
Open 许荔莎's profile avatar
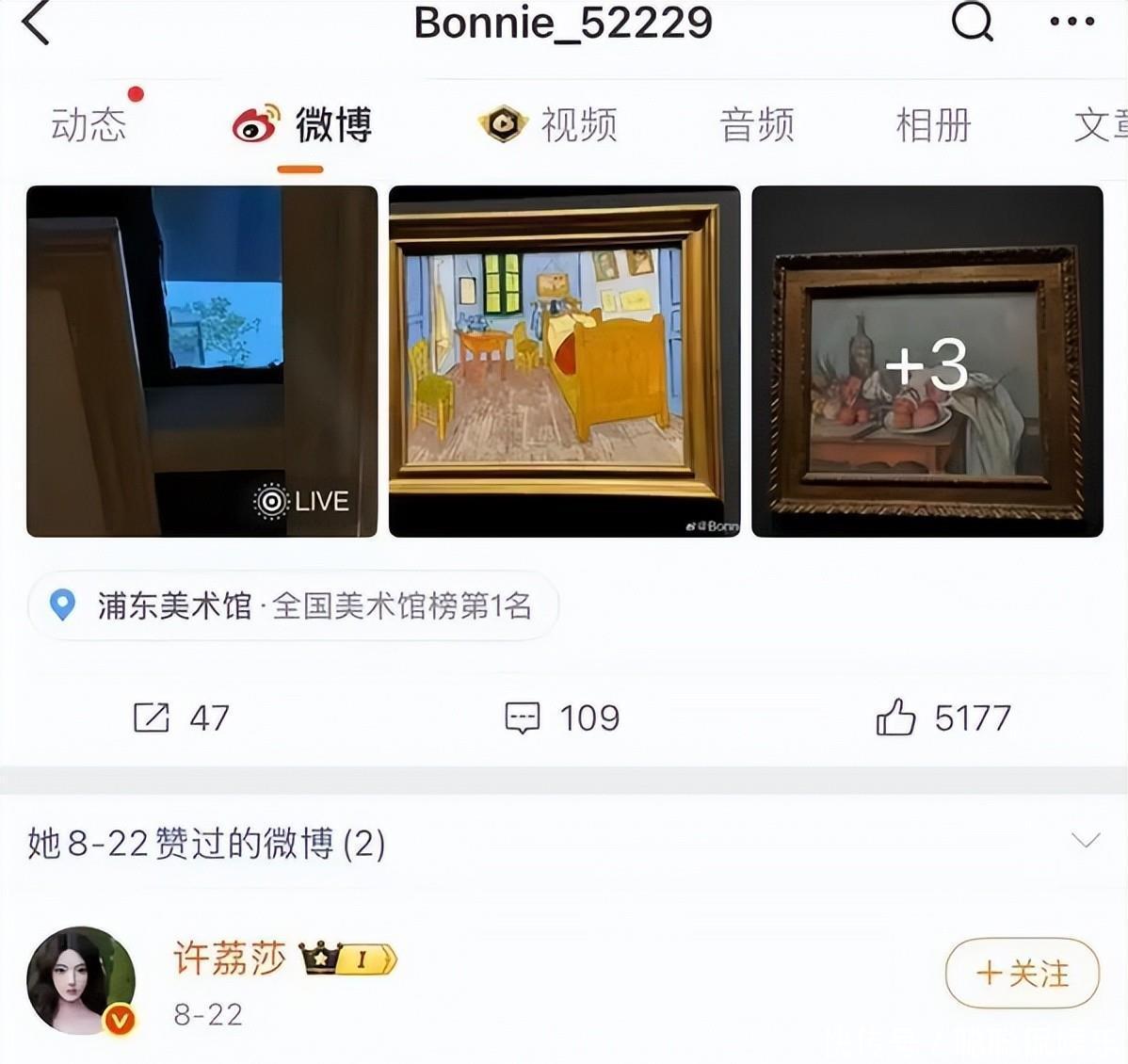[81, 980]
